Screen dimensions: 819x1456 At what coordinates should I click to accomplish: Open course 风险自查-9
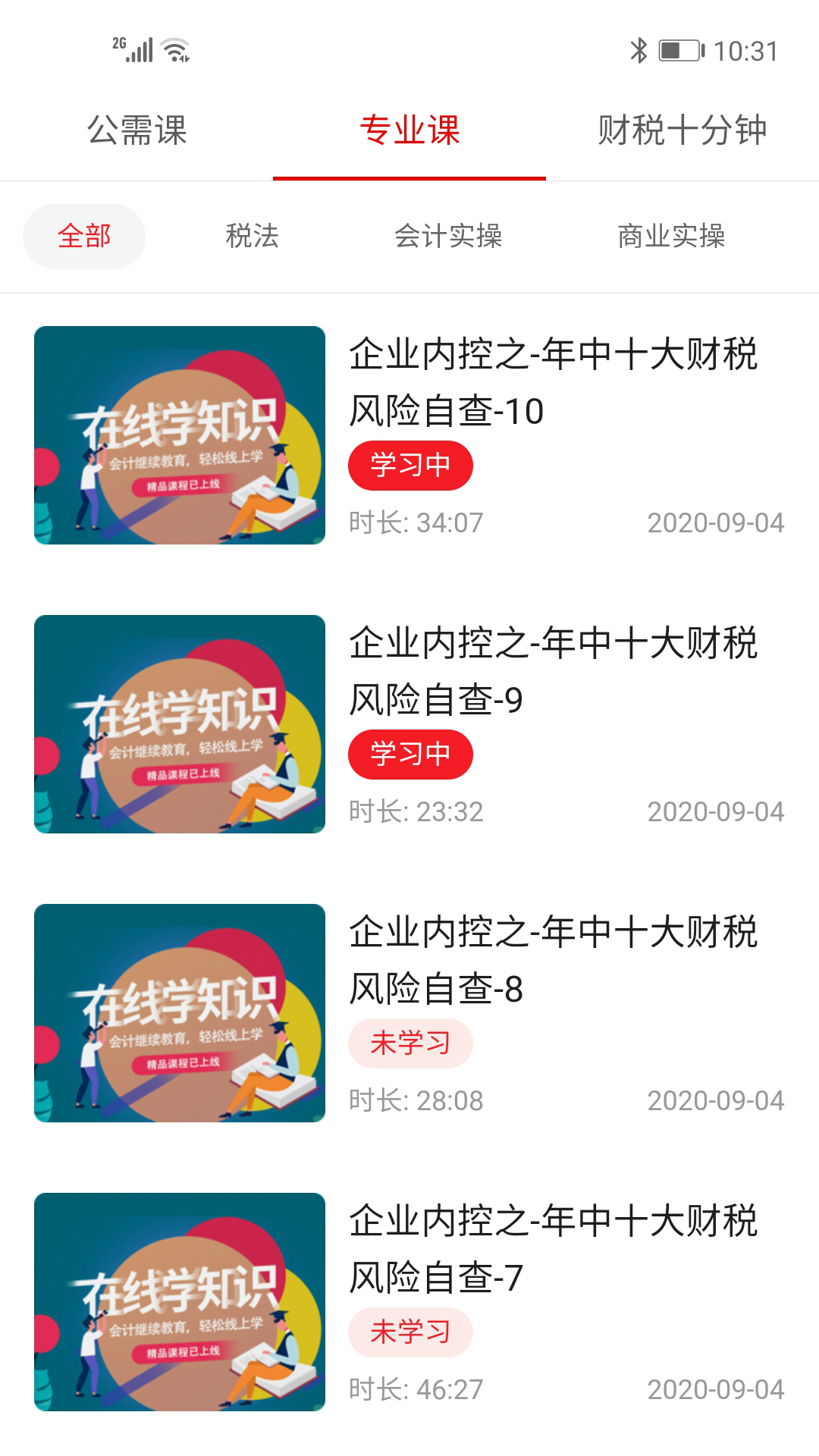tap(552, 672)
